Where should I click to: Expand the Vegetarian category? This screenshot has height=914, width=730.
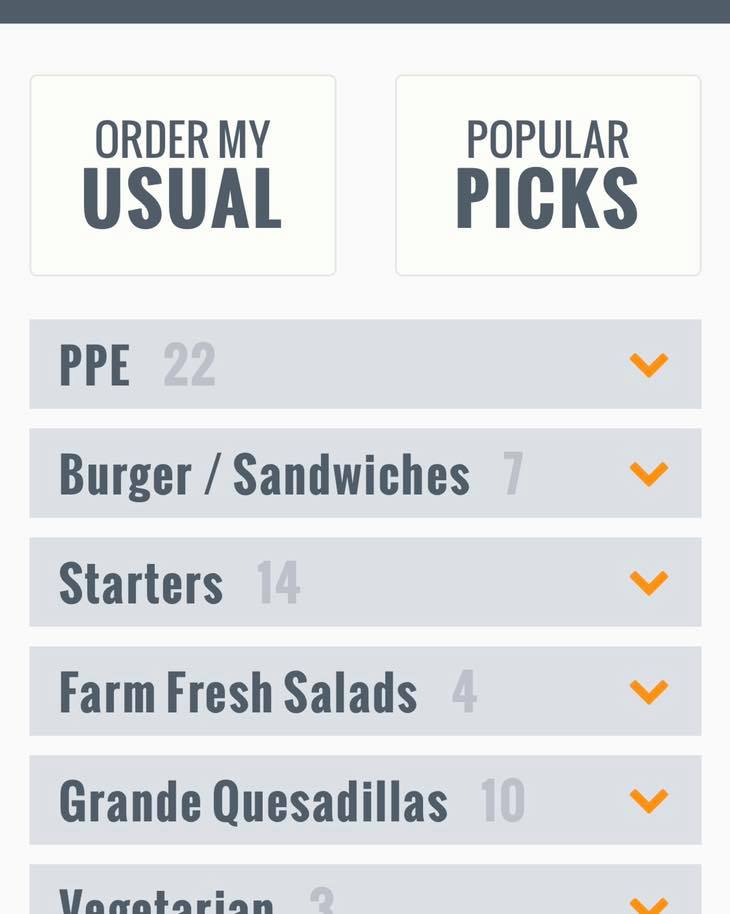(365, 895)
